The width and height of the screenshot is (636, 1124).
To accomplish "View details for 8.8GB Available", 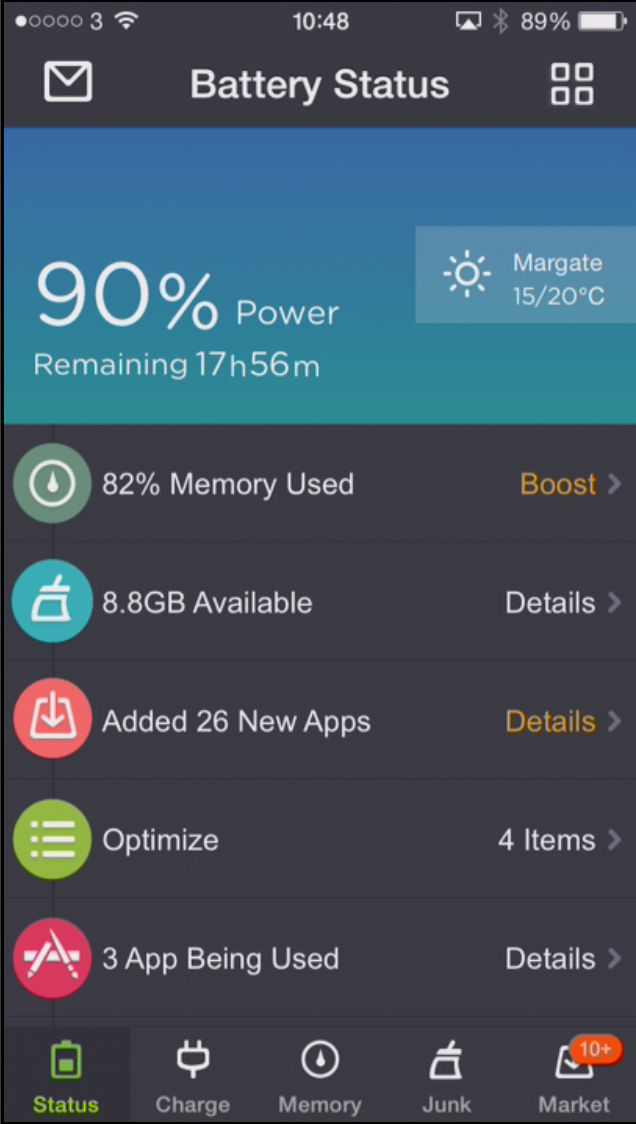I will 320,603.
